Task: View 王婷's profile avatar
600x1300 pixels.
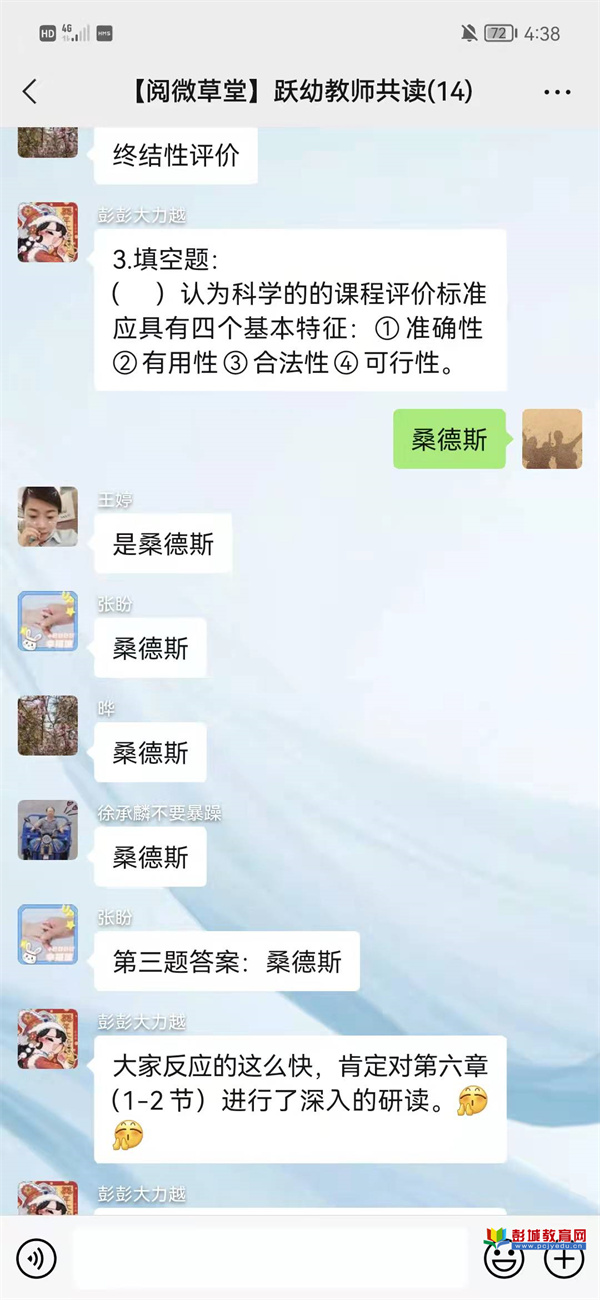Action: 47,517
